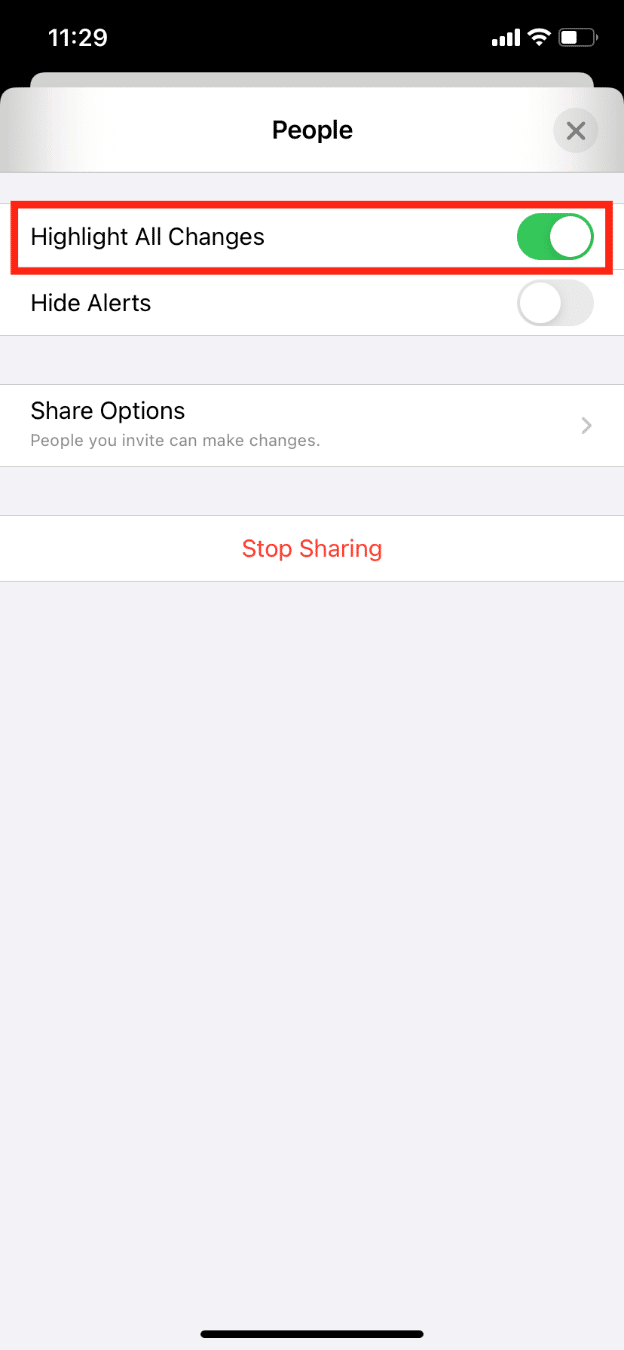Close the People sheet
The width and height of the screenshot is (624, 1350).
[x=575, y=131]
